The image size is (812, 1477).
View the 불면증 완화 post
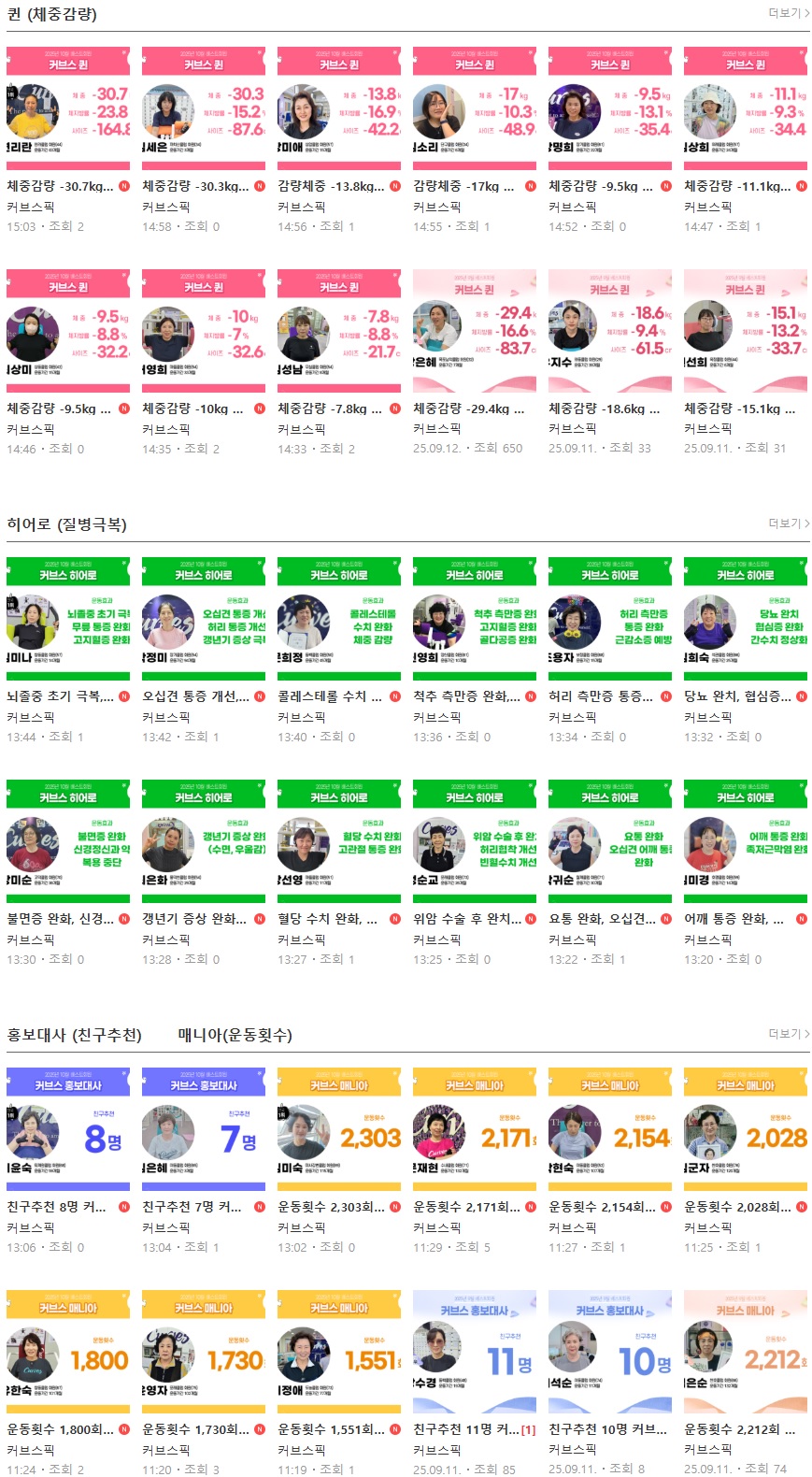click(60, 919)
